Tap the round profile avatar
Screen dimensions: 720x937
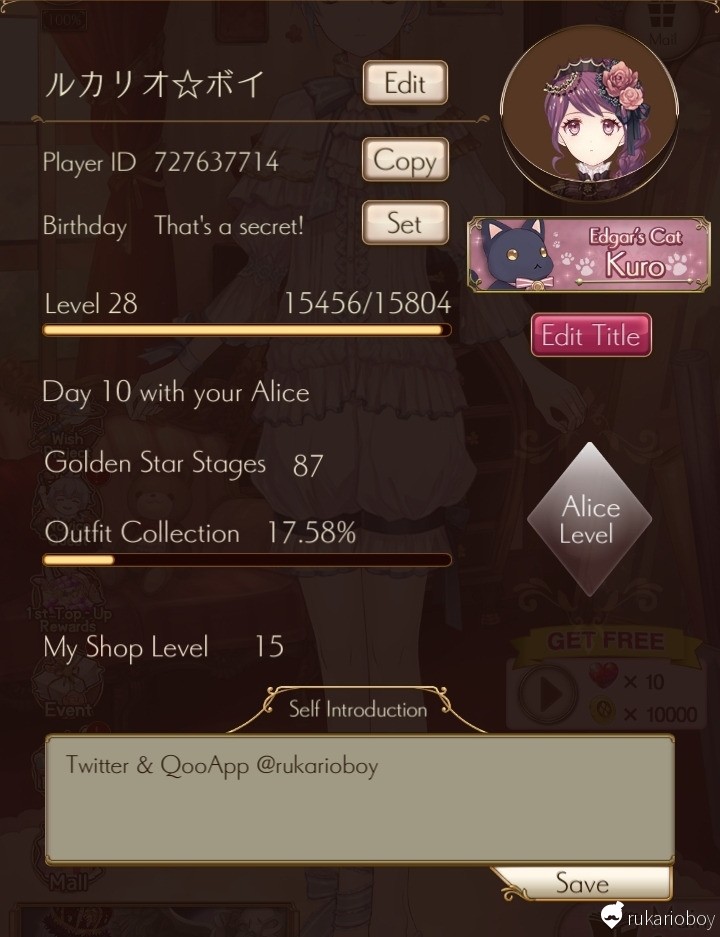pyautogui.click(x=589, y=114)
